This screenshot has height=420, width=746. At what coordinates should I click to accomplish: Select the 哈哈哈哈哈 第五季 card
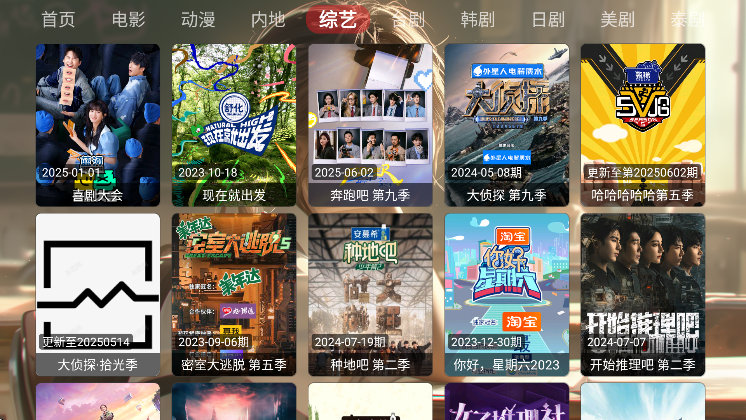pyautogui.click(x=643, y=124)
